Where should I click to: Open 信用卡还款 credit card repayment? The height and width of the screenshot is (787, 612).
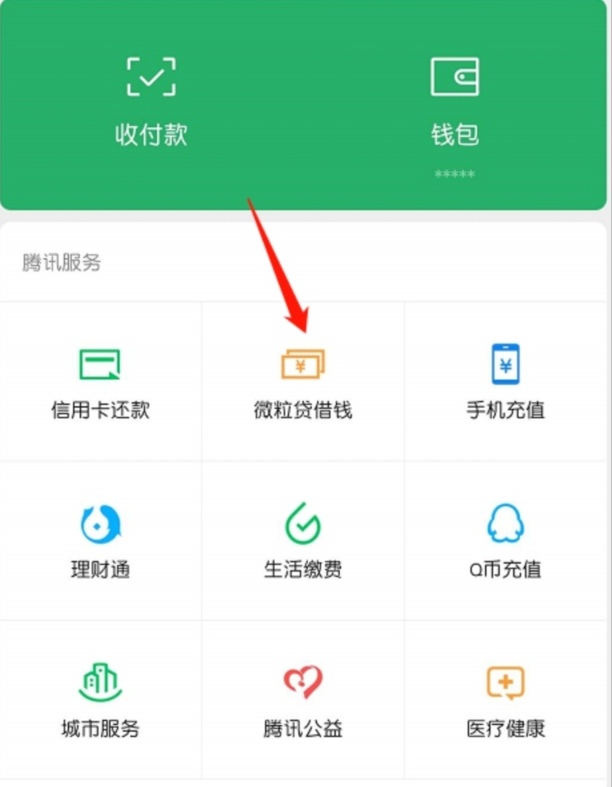point(100,382)
